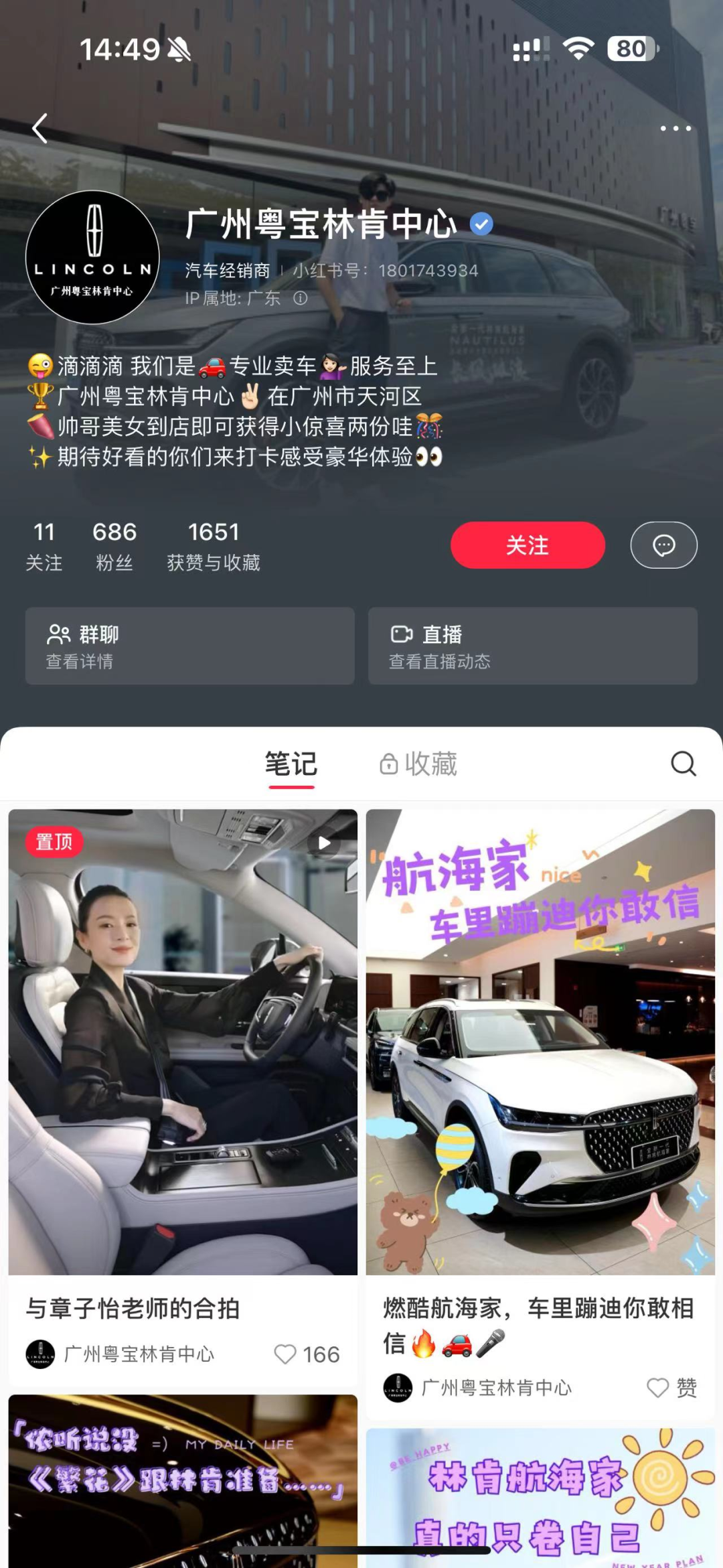The image size is (723, 1568).
Task: Follow 广州粤宝林肯中心 with the red 关注 button
Action: [528, 545]
